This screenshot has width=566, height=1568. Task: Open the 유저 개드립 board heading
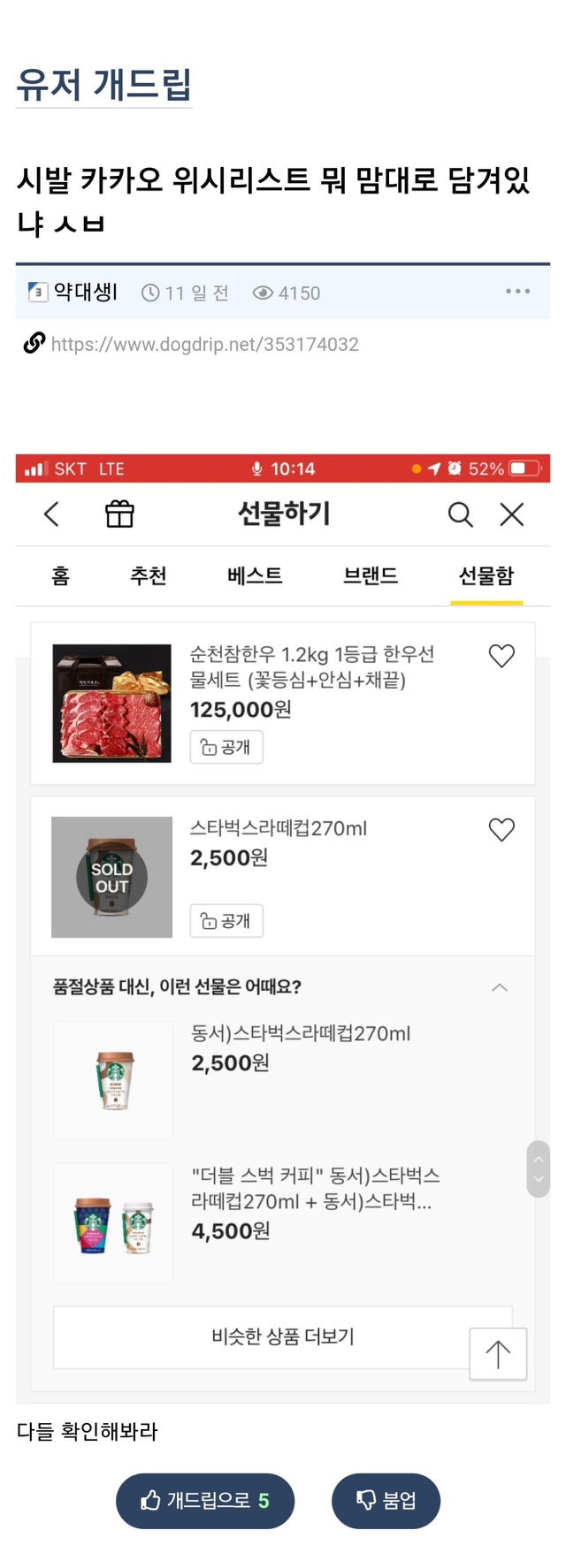coord(104,85)
